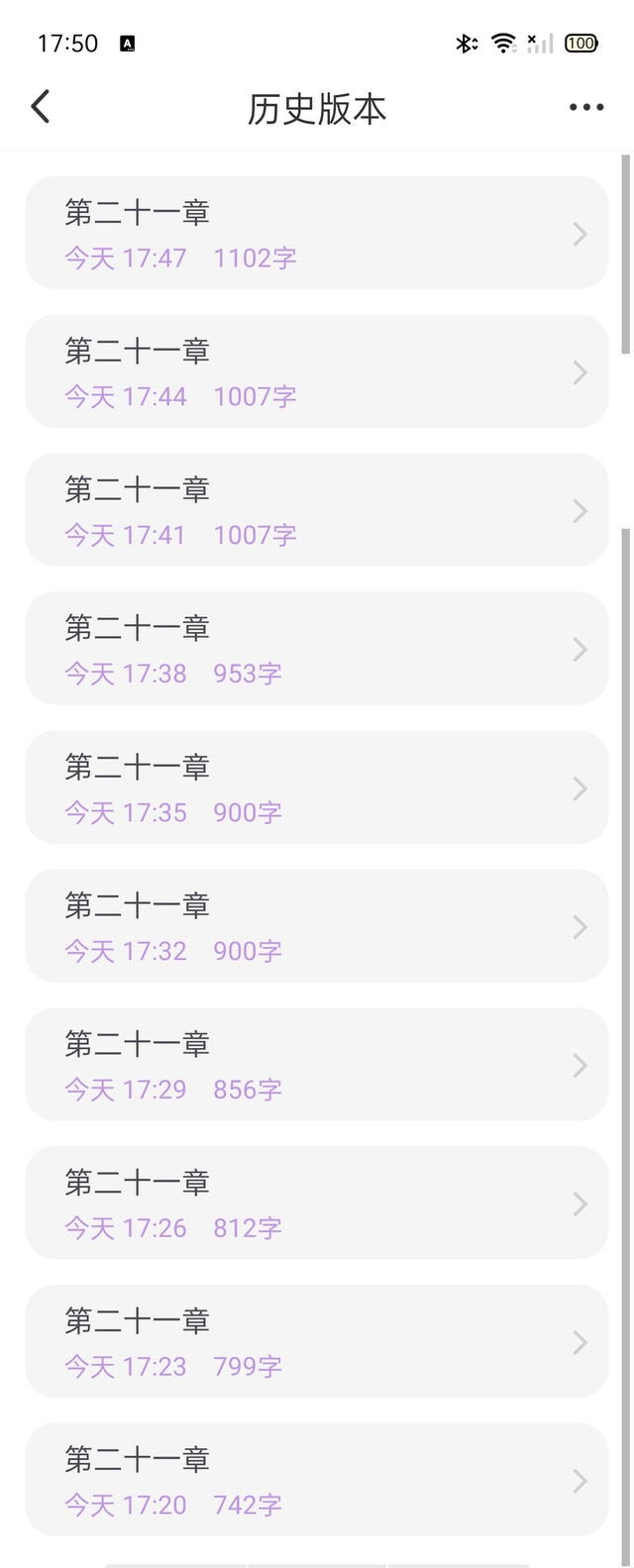Open the 953字 version from 17:38
634x1568 pixels.
[316, 650]
